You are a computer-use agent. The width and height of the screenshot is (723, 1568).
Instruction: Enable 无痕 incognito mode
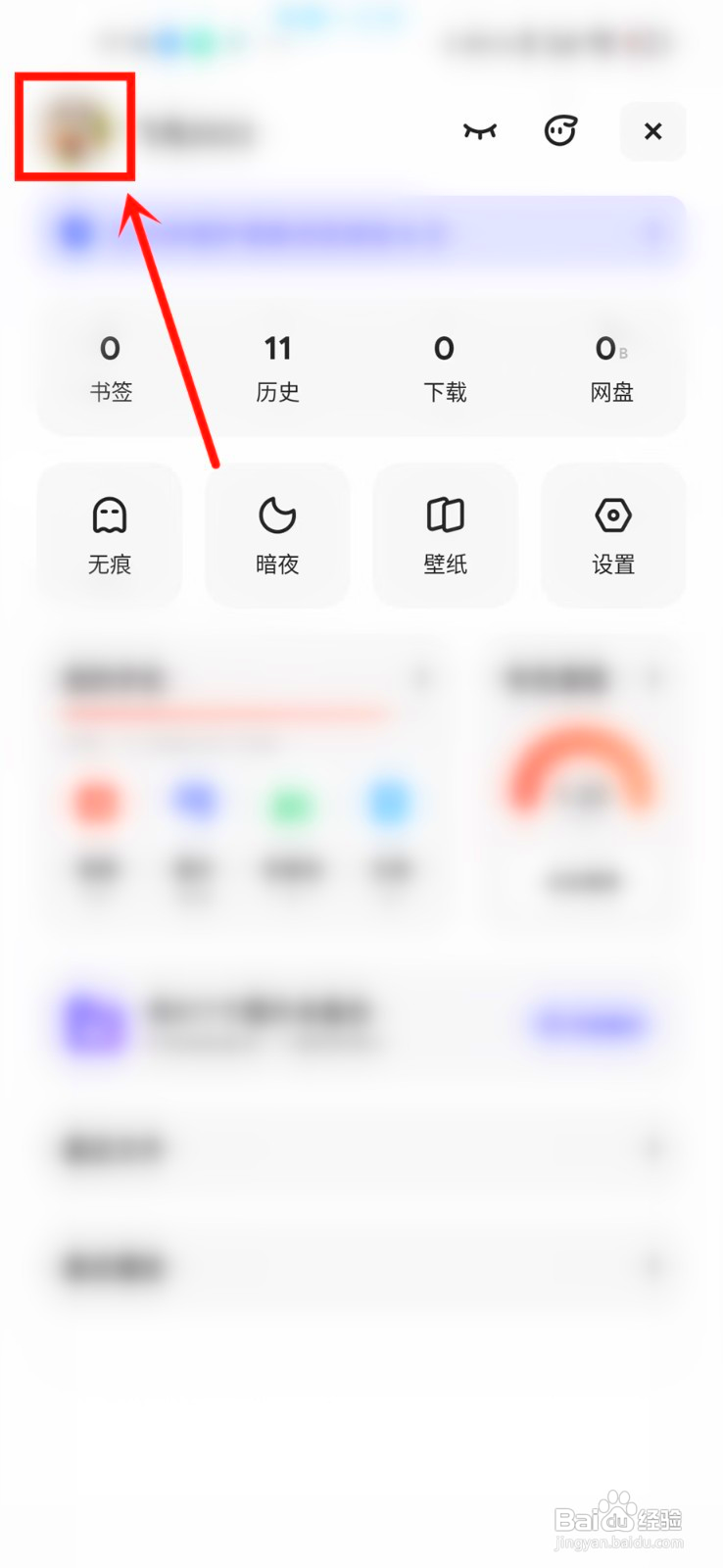pyautogui.click(x=109, y=535)
